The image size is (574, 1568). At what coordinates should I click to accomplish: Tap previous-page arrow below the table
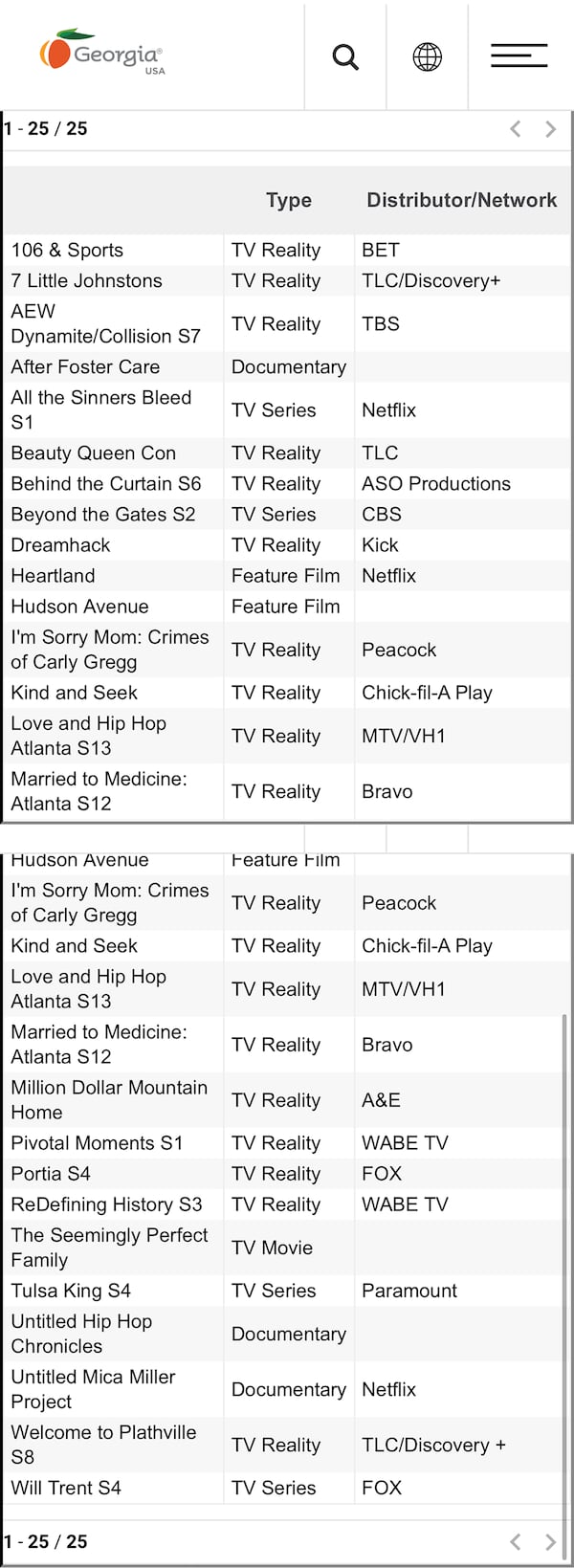coord(516,1541)
